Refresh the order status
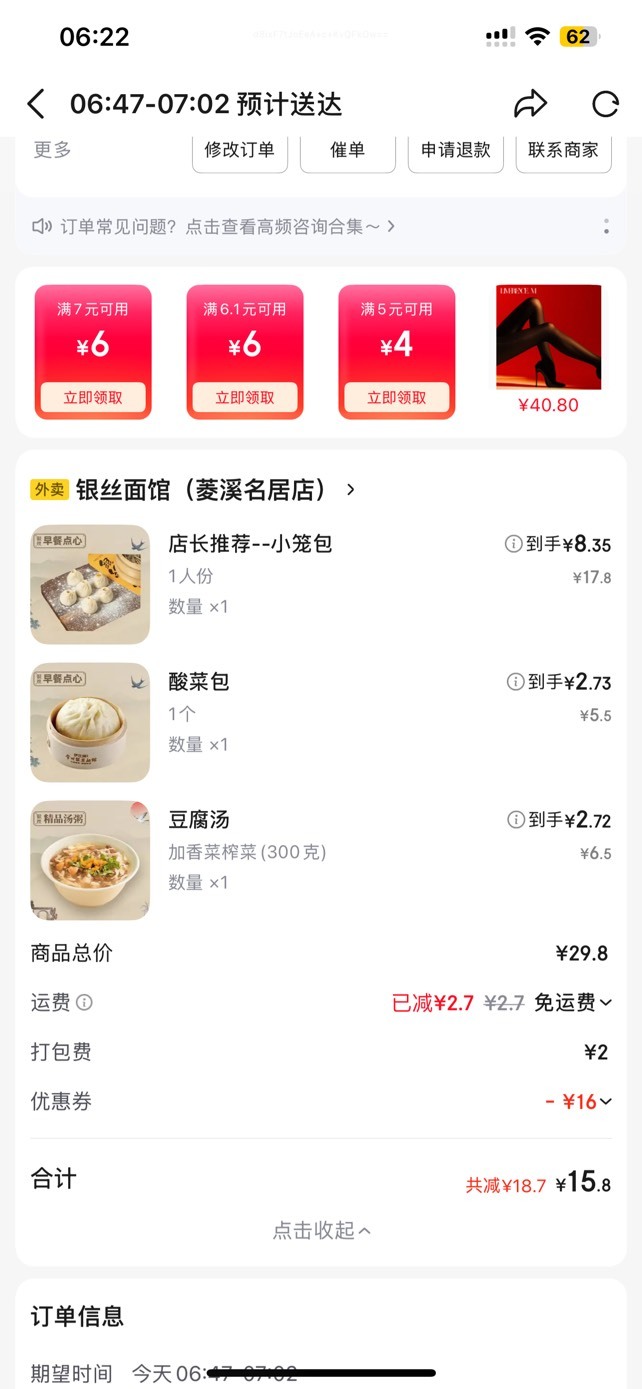This screenshot has width=642, height=1389. [605, 104]
